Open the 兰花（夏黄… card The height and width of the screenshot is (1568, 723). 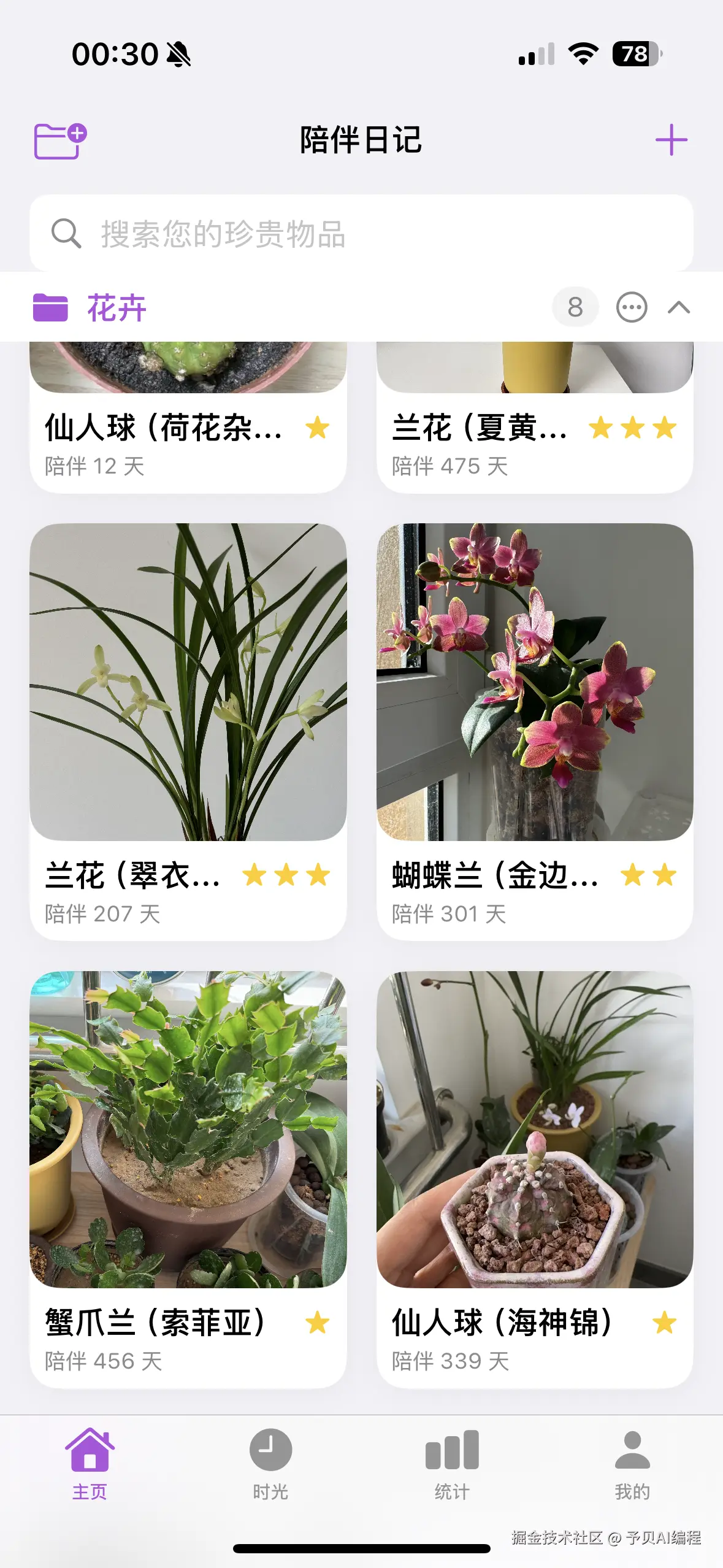(x=535, y=429)
